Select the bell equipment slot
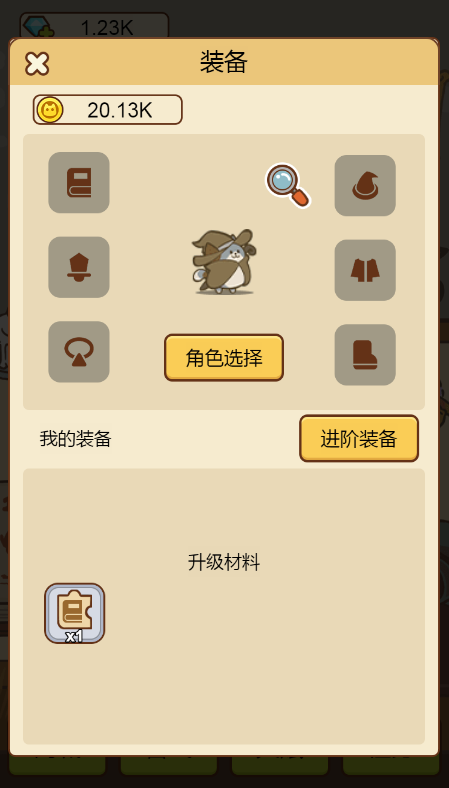Viewport: 449px width, 788px height. (x=79, y=267)
